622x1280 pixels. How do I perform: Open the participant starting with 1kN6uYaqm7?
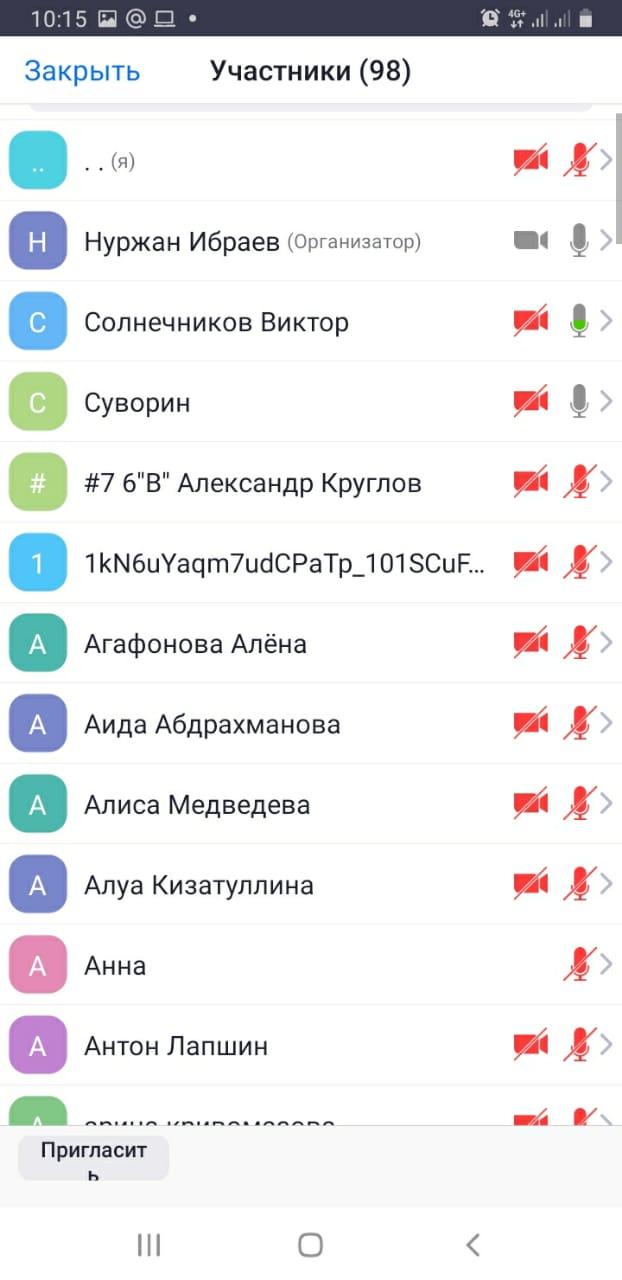tap(311, 563)
